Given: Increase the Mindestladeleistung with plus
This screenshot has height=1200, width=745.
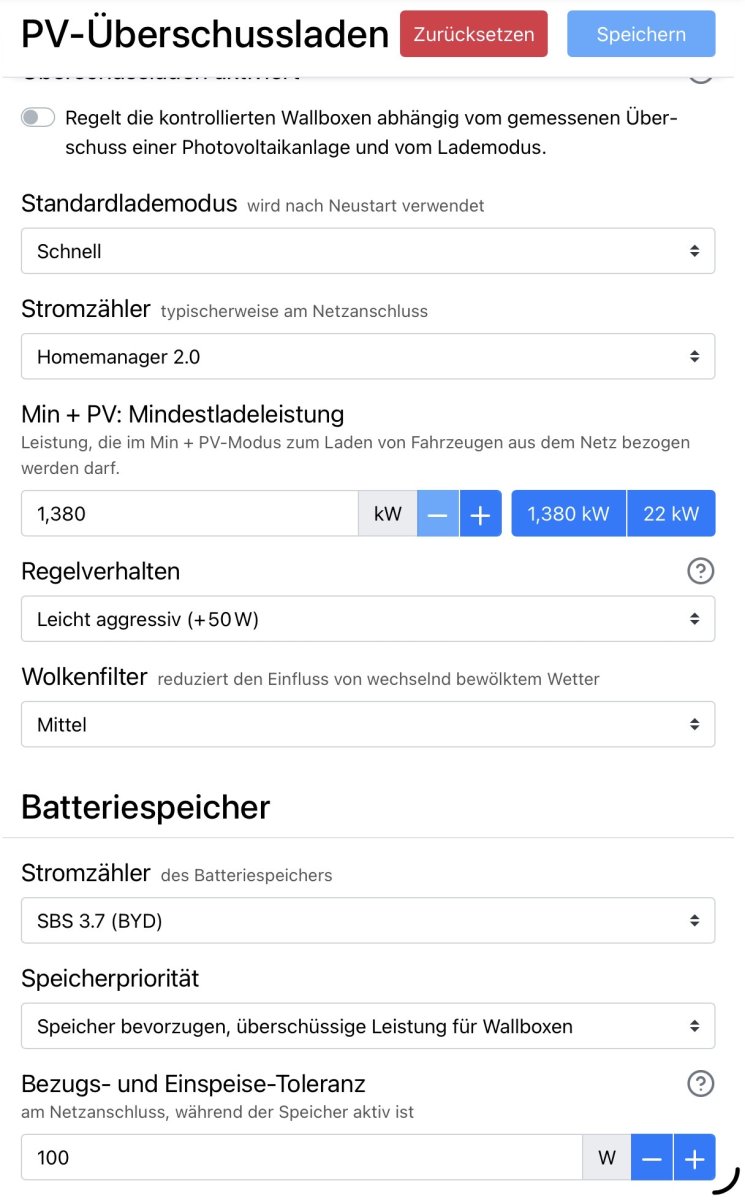Looking at the screenshot, I should [480, 514].
